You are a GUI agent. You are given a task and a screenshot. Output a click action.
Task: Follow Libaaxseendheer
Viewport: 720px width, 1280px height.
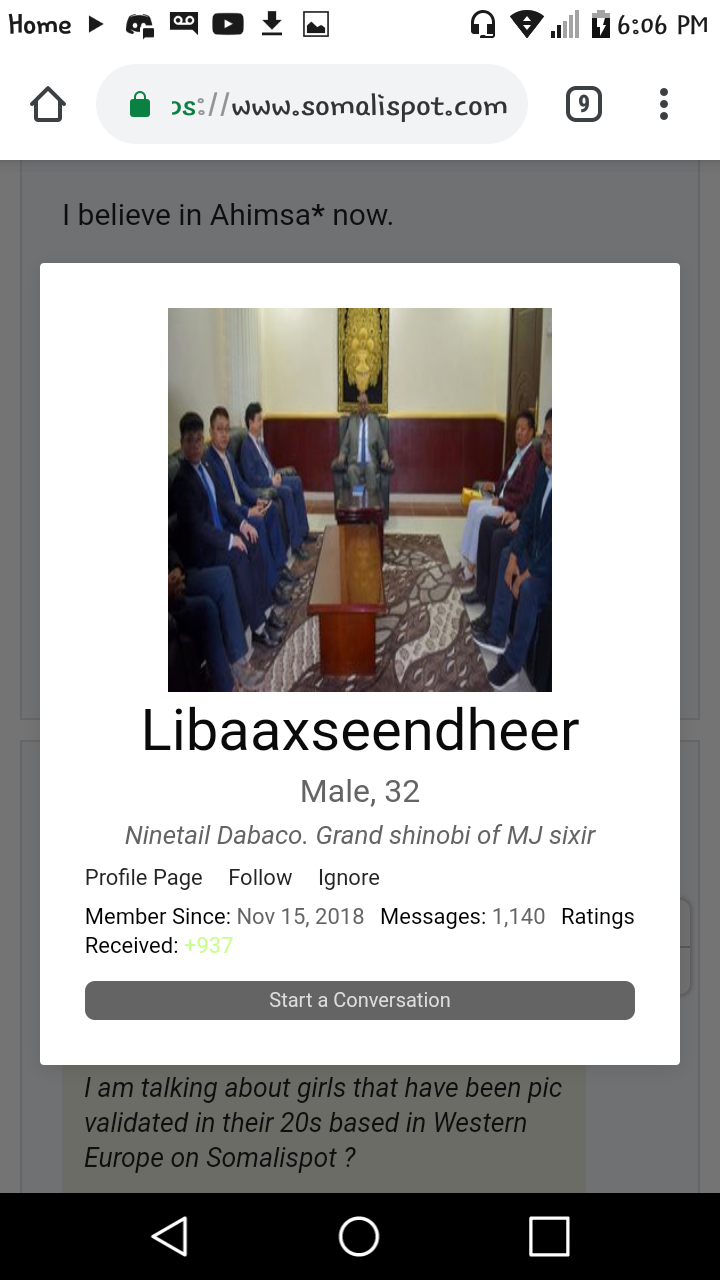(260, 877)
